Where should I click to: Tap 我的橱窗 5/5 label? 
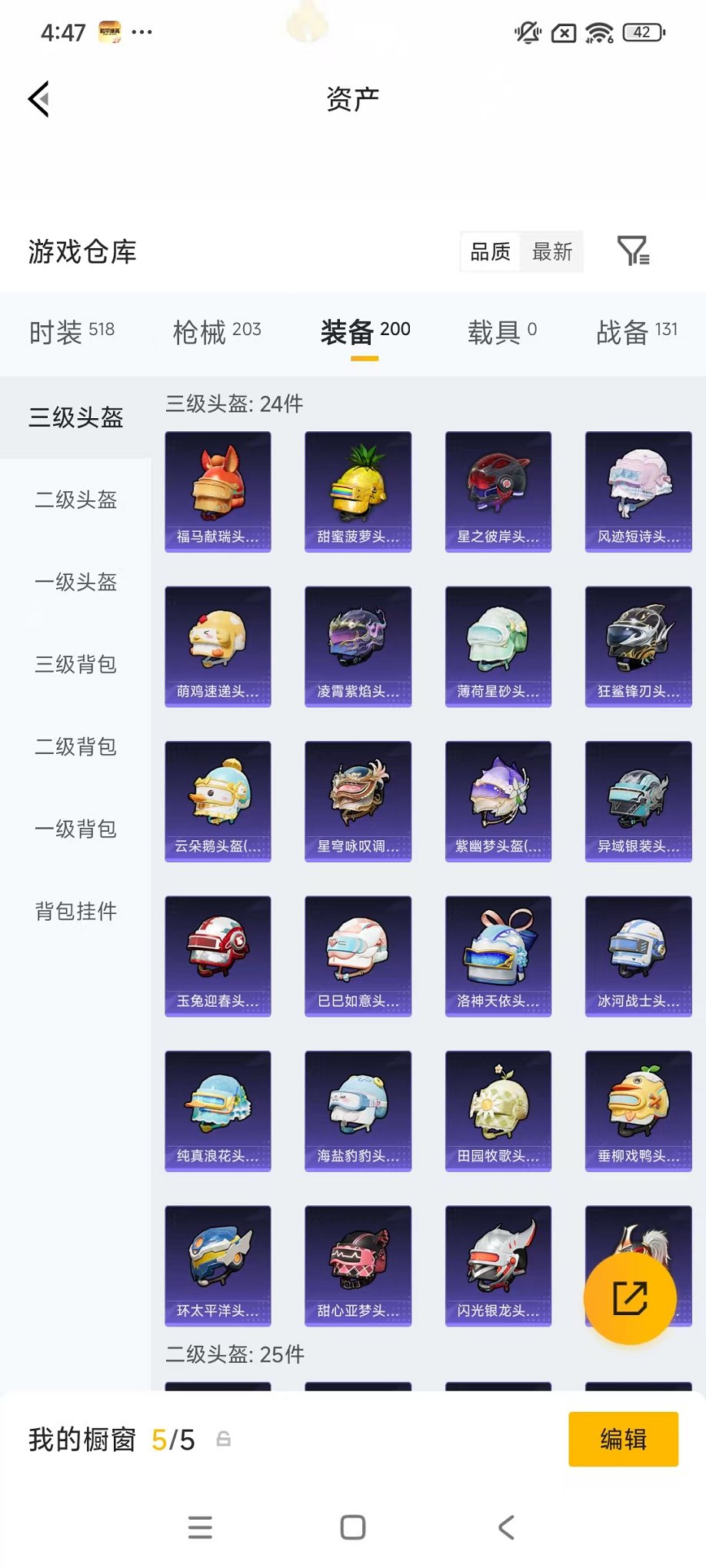[108, 1440]
